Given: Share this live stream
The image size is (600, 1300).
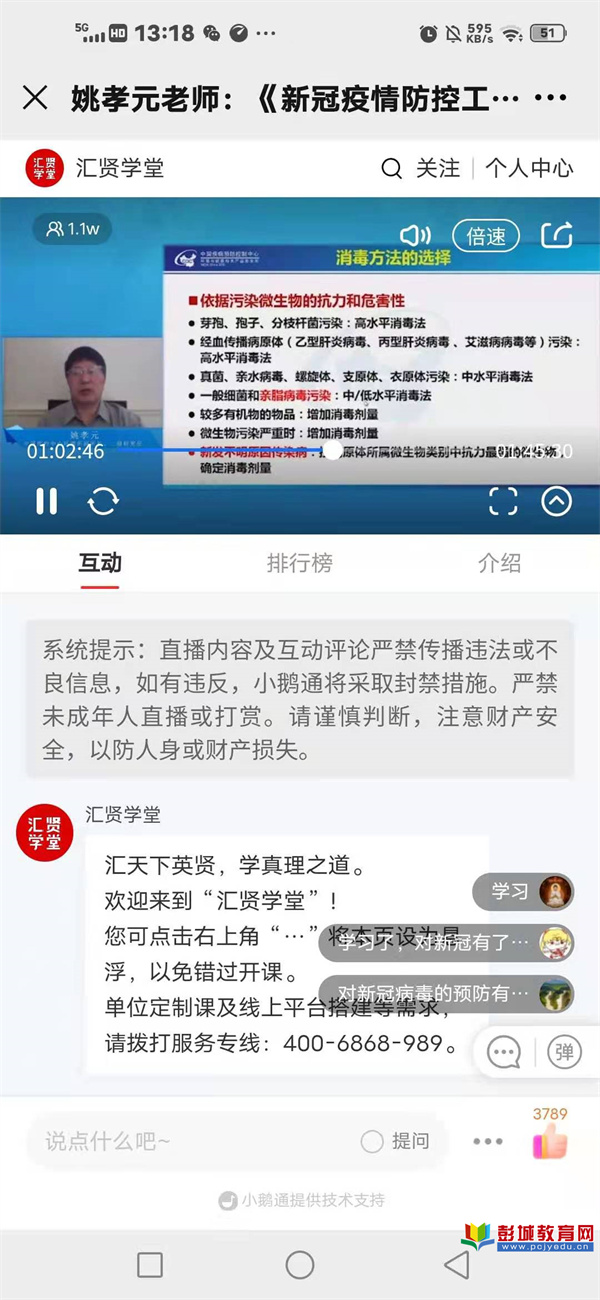Looking at the screenshot, I should coord(556,235).
